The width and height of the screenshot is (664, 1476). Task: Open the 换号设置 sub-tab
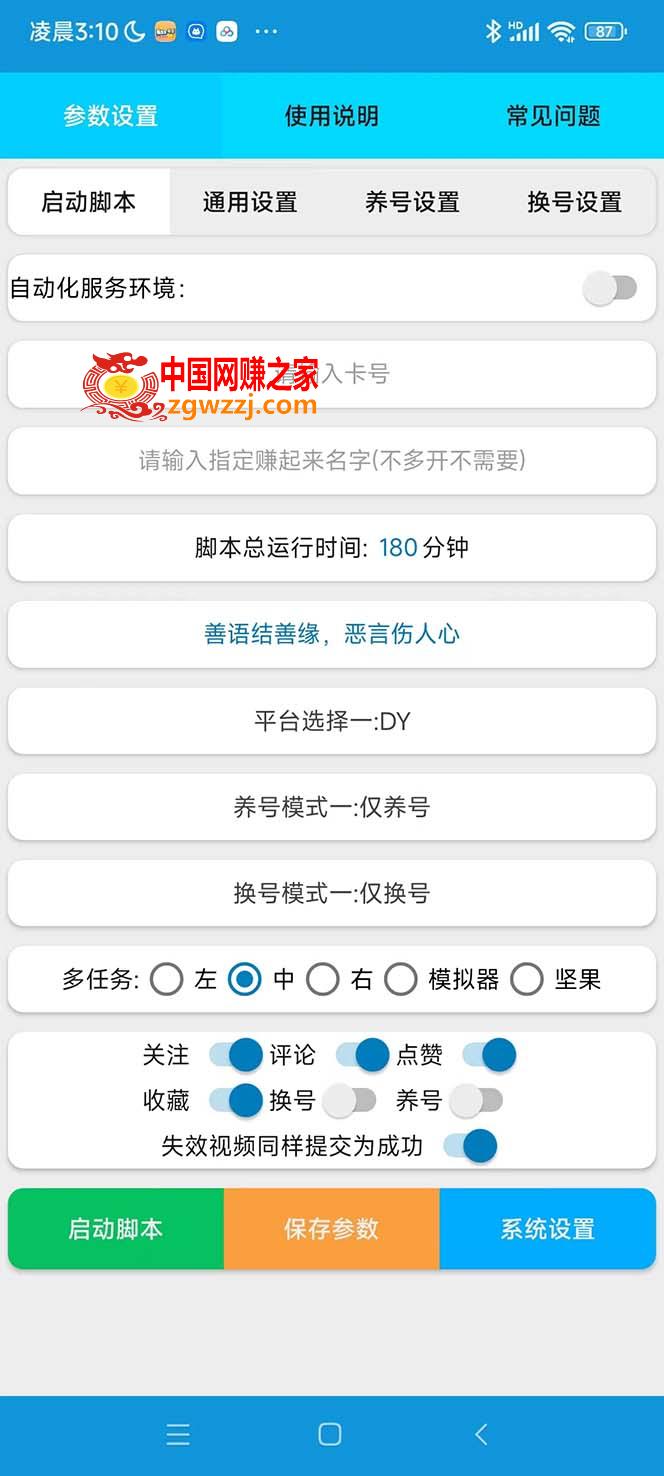574,202
